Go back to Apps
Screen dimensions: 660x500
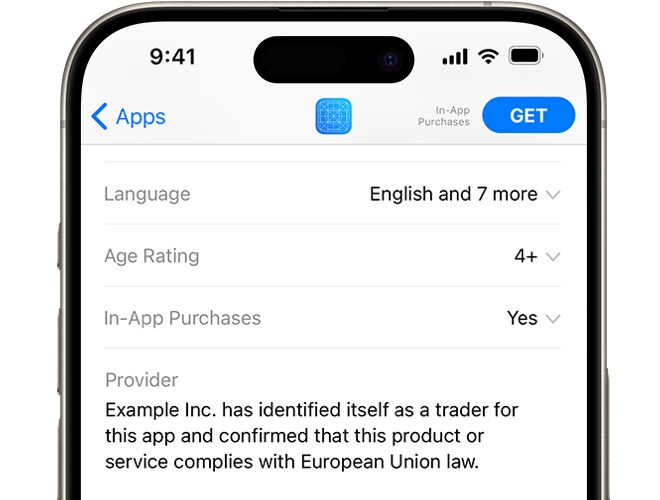[x=128, y=116]
